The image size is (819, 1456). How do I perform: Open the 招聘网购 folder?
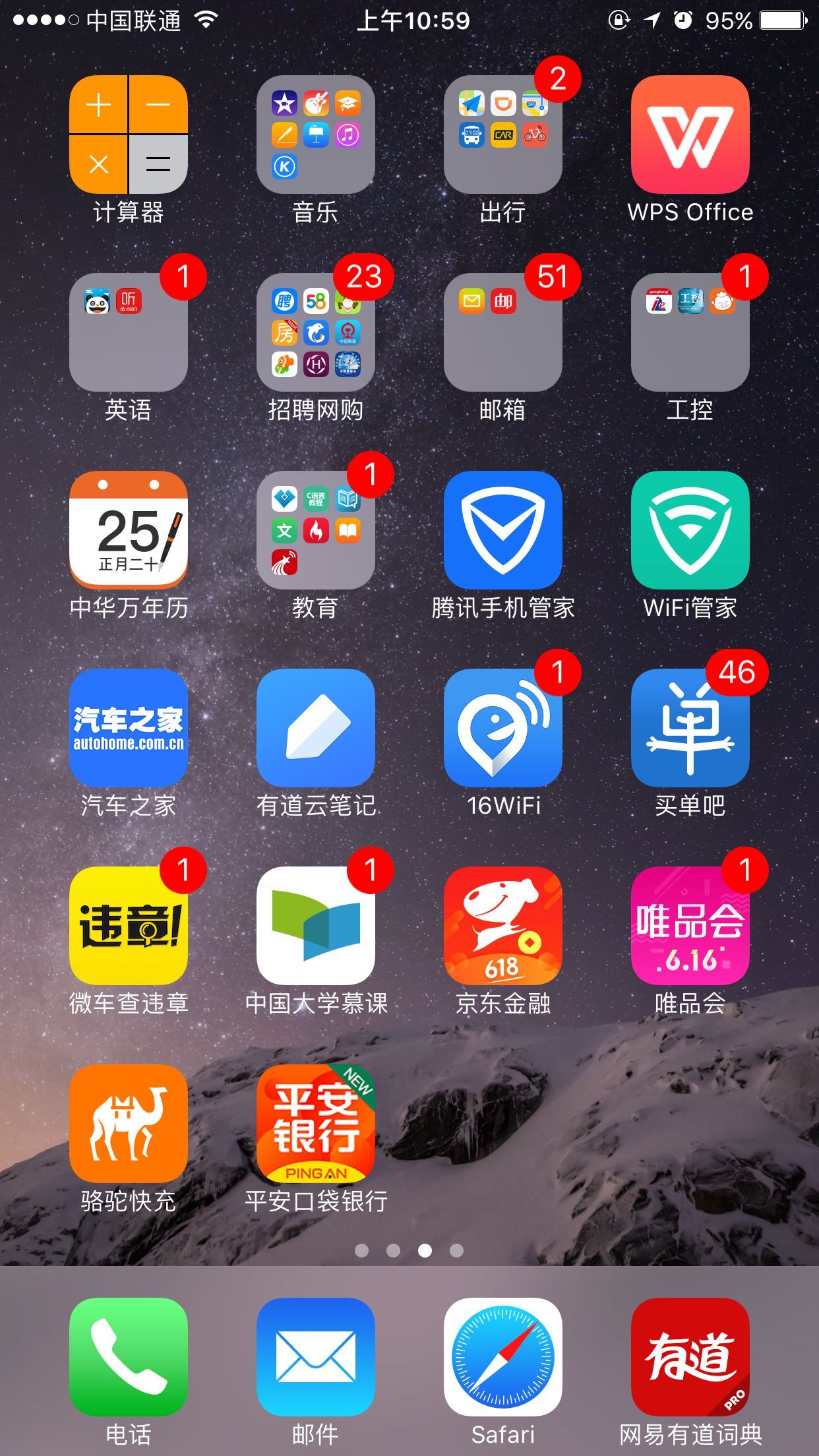(316, 332)
